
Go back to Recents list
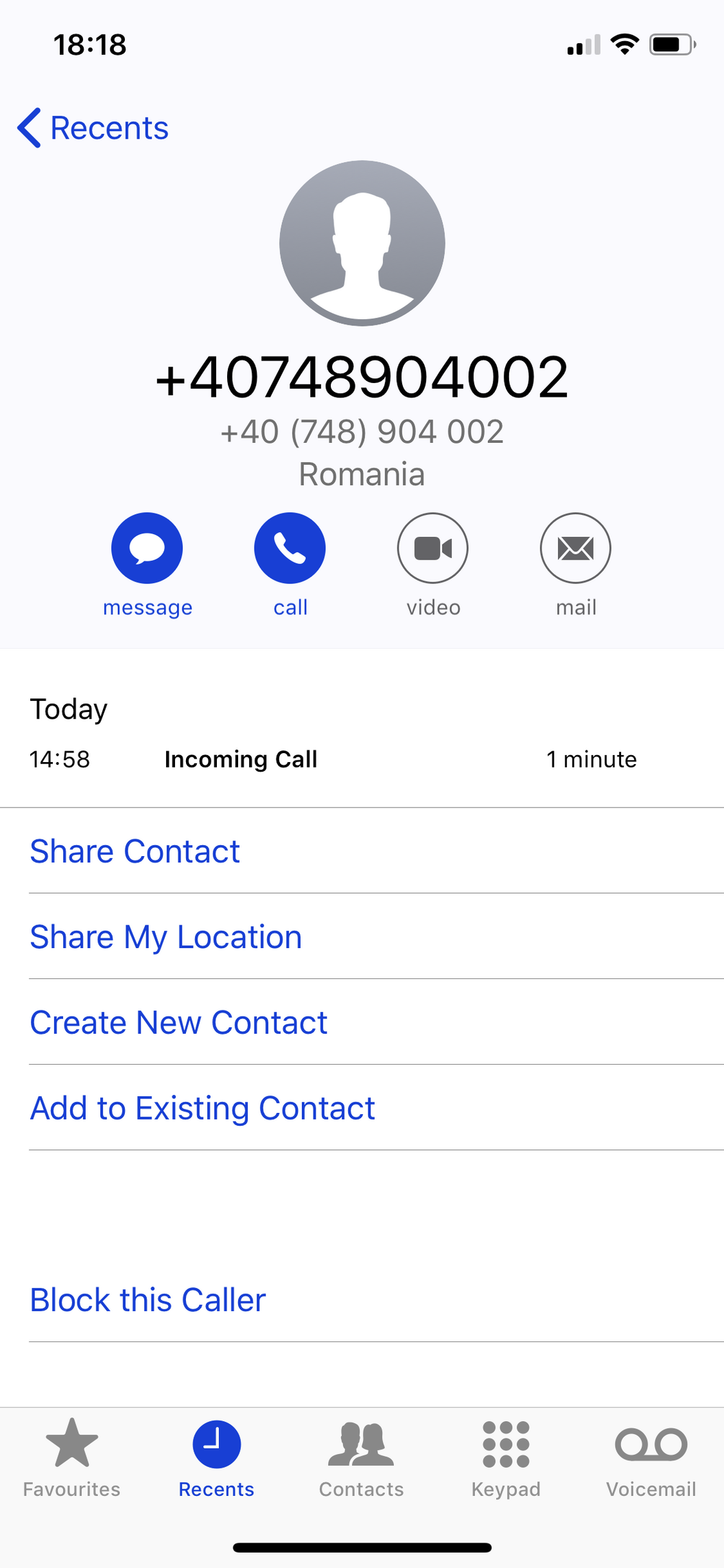93,128
